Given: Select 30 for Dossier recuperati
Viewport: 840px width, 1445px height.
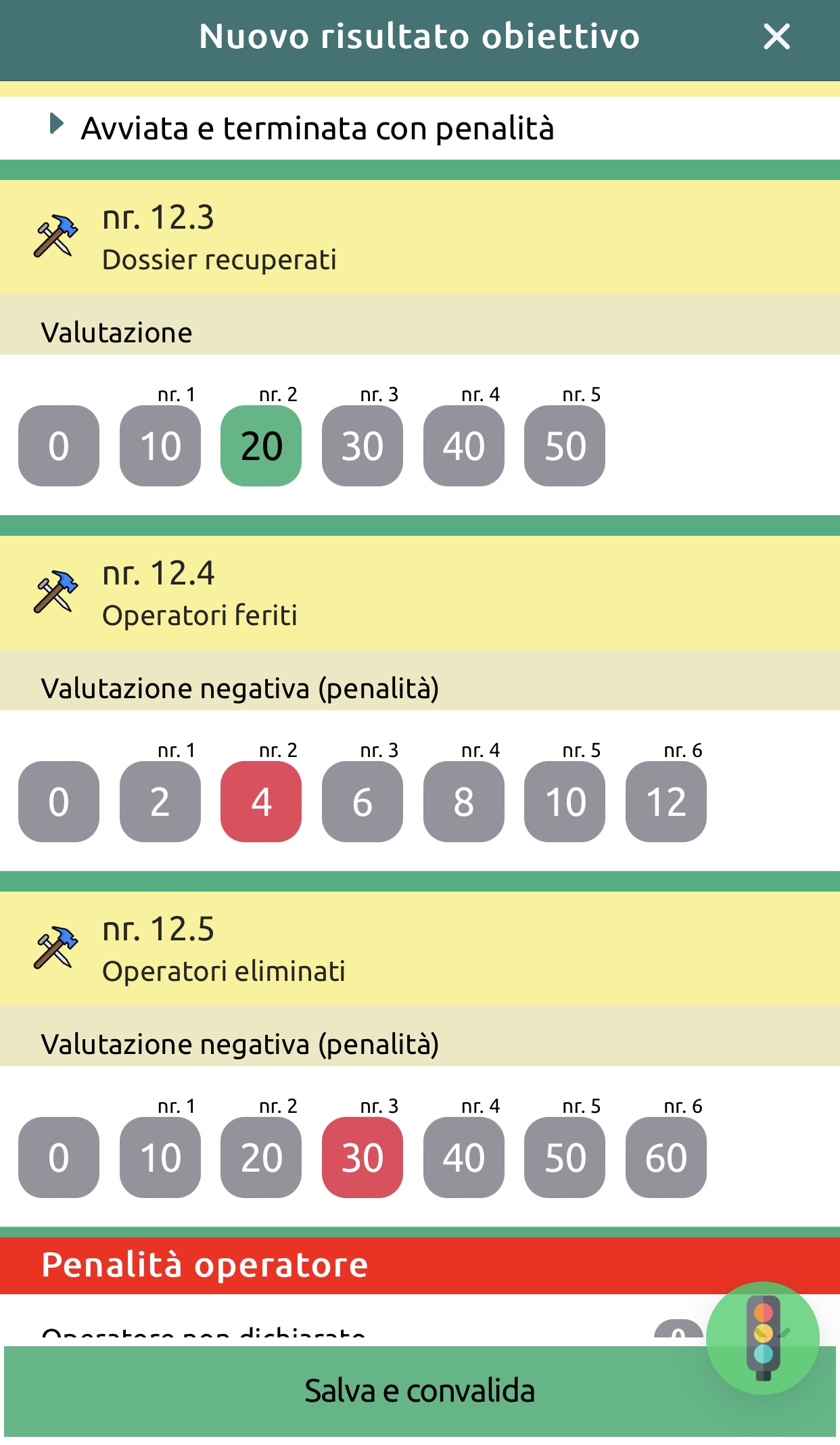Looking at the screenshot, I should (363, 446).
